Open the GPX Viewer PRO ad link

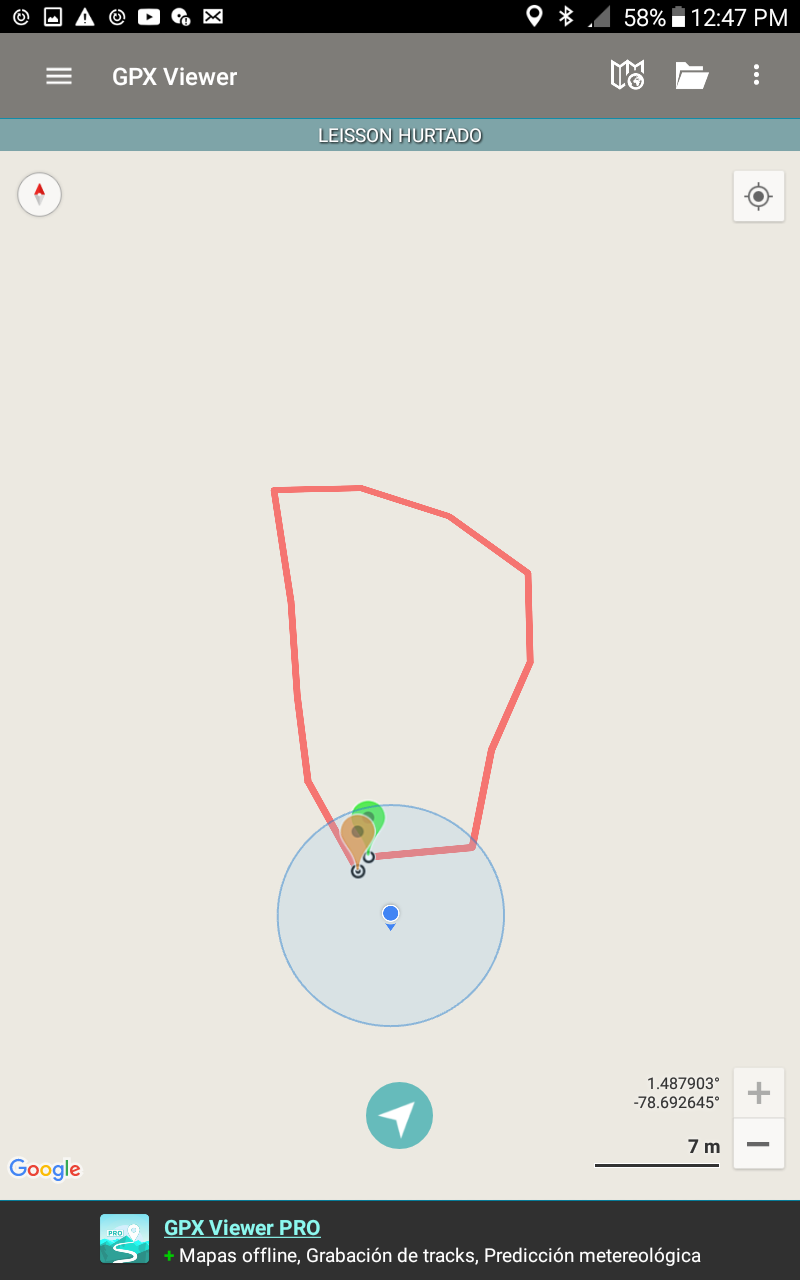(242, 1228)
